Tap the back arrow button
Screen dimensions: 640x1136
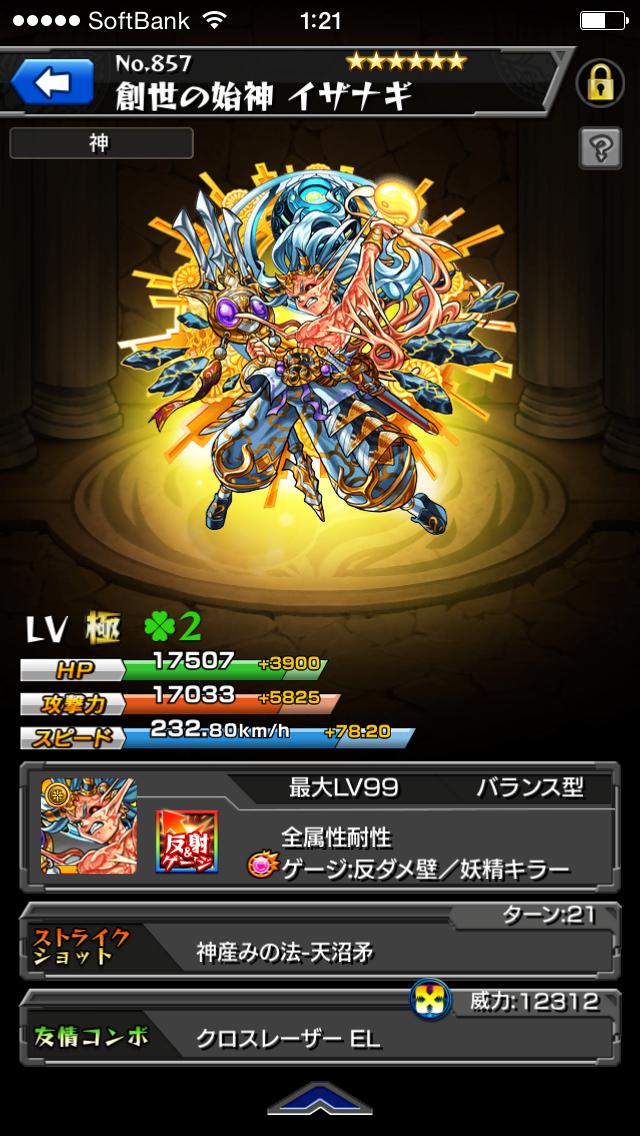50,81
